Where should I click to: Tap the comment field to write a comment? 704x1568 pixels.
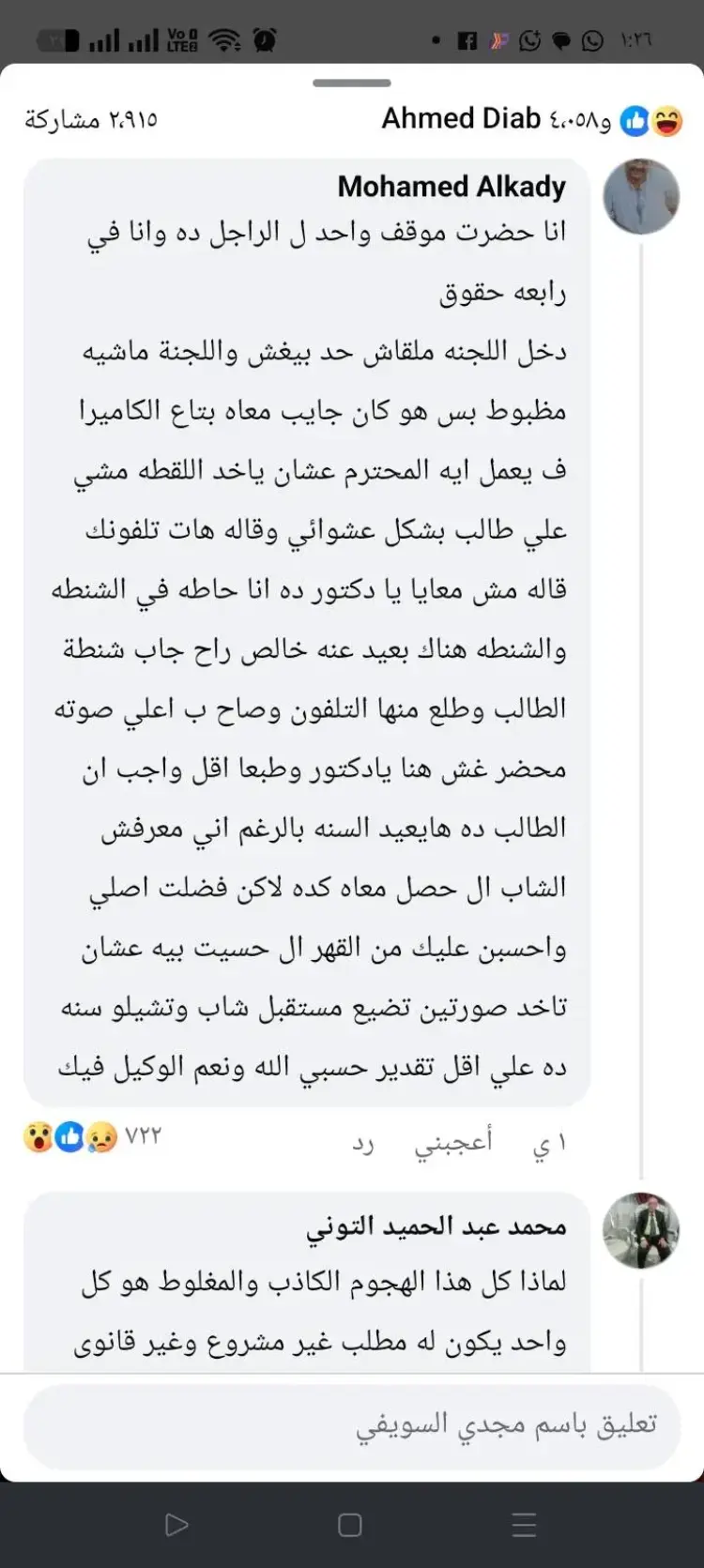[352, 1424]
